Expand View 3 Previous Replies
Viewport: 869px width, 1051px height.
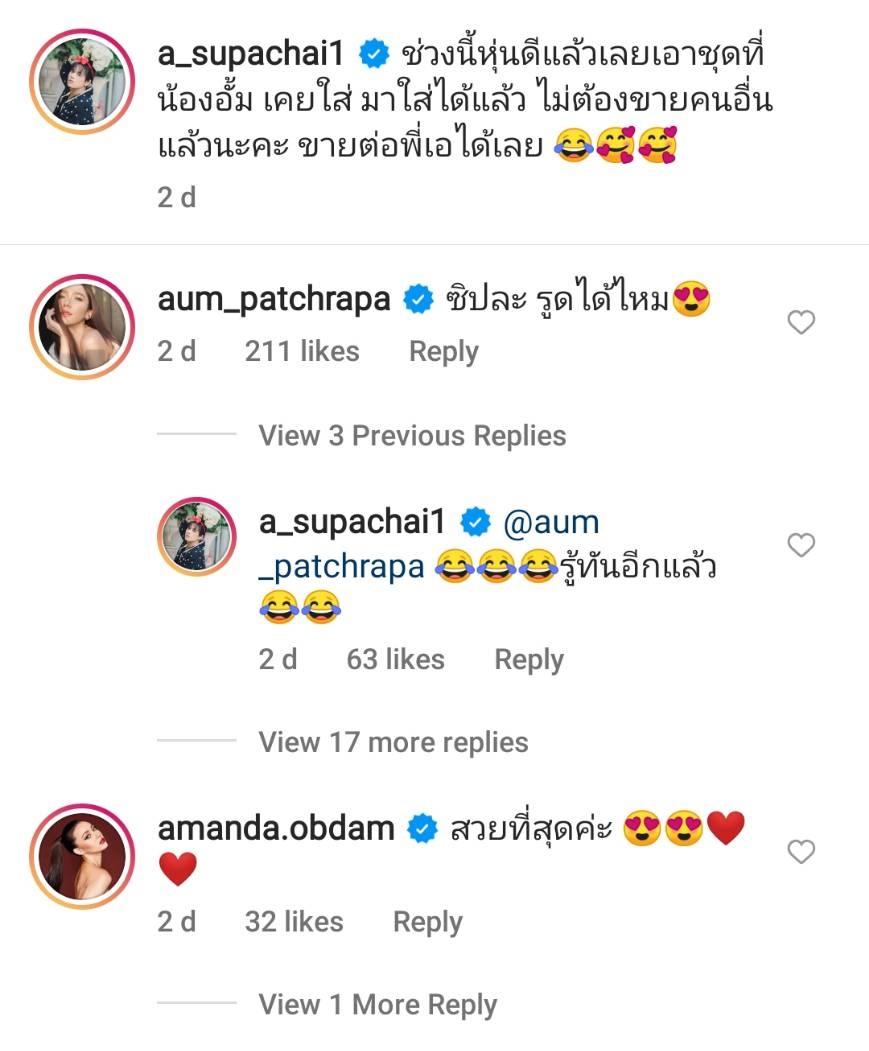point(412,436)
